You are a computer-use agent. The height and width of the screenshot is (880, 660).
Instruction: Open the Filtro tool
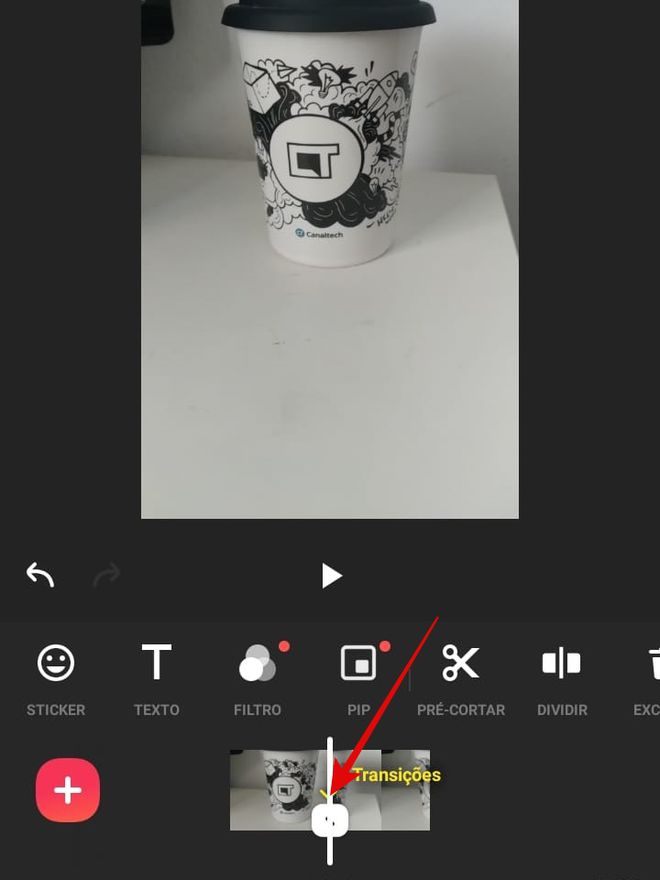258,679
